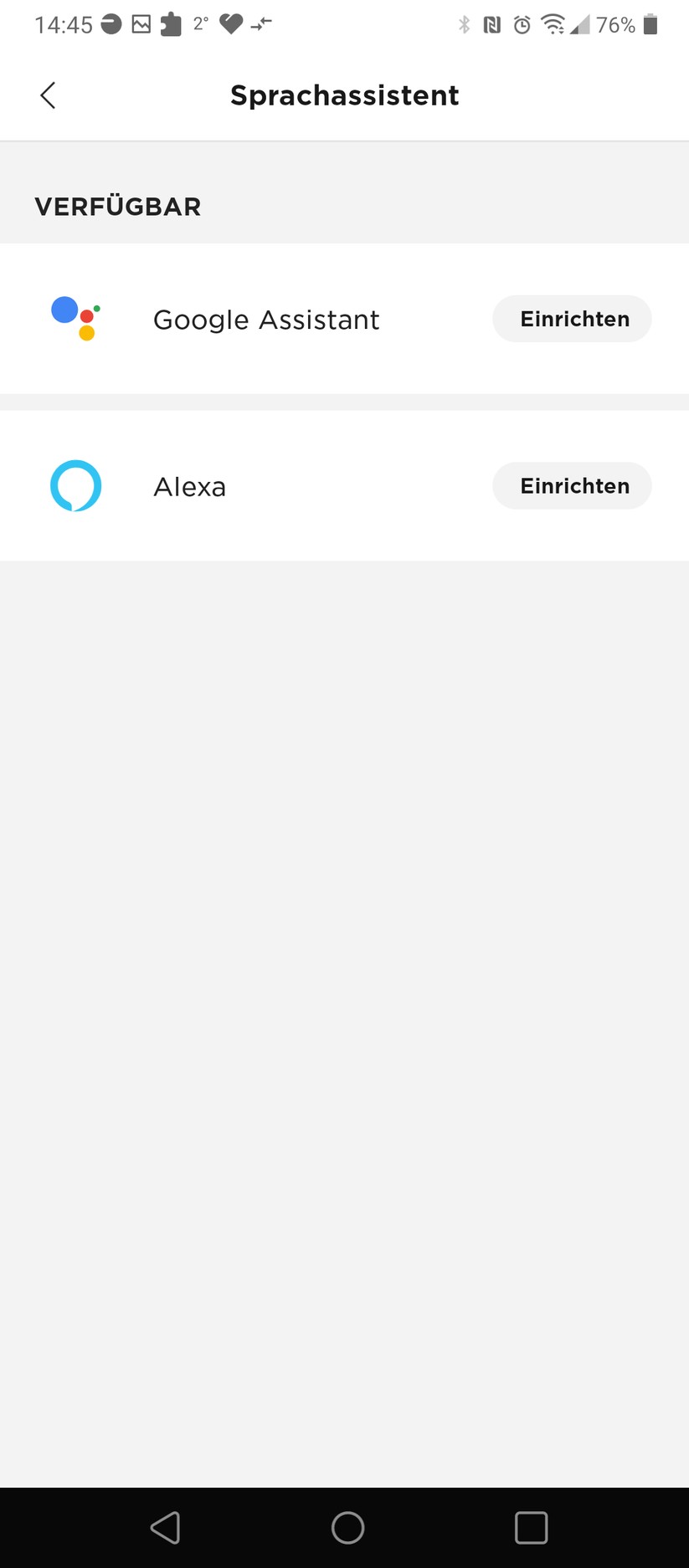Tap the recent apps square button

tap(530, 1525)
